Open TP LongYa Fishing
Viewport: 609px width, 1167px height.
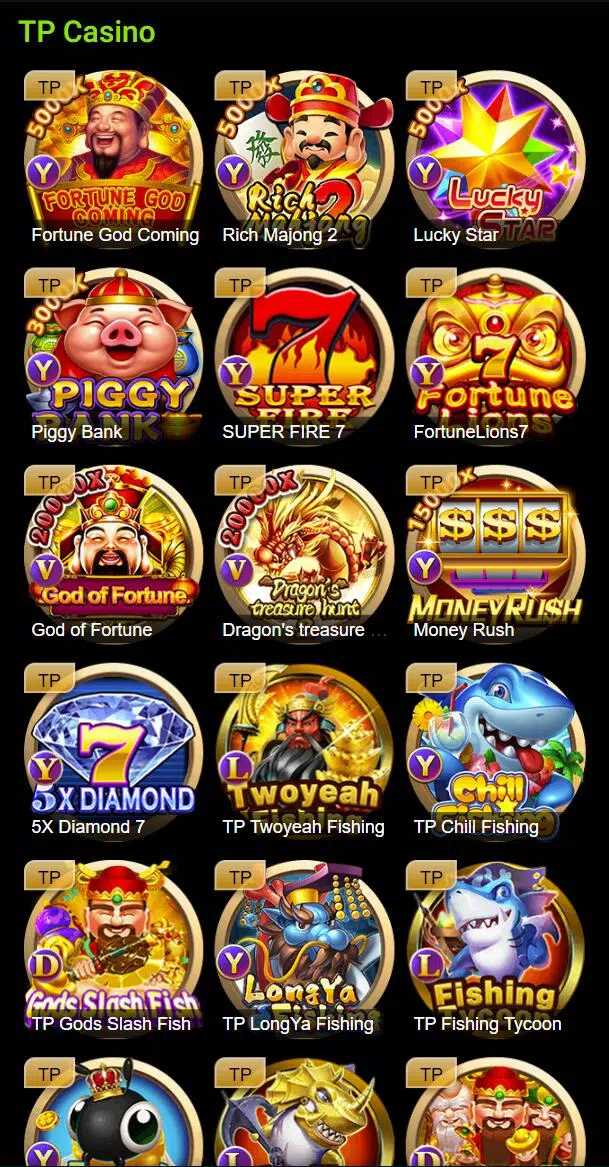(304, 946)
